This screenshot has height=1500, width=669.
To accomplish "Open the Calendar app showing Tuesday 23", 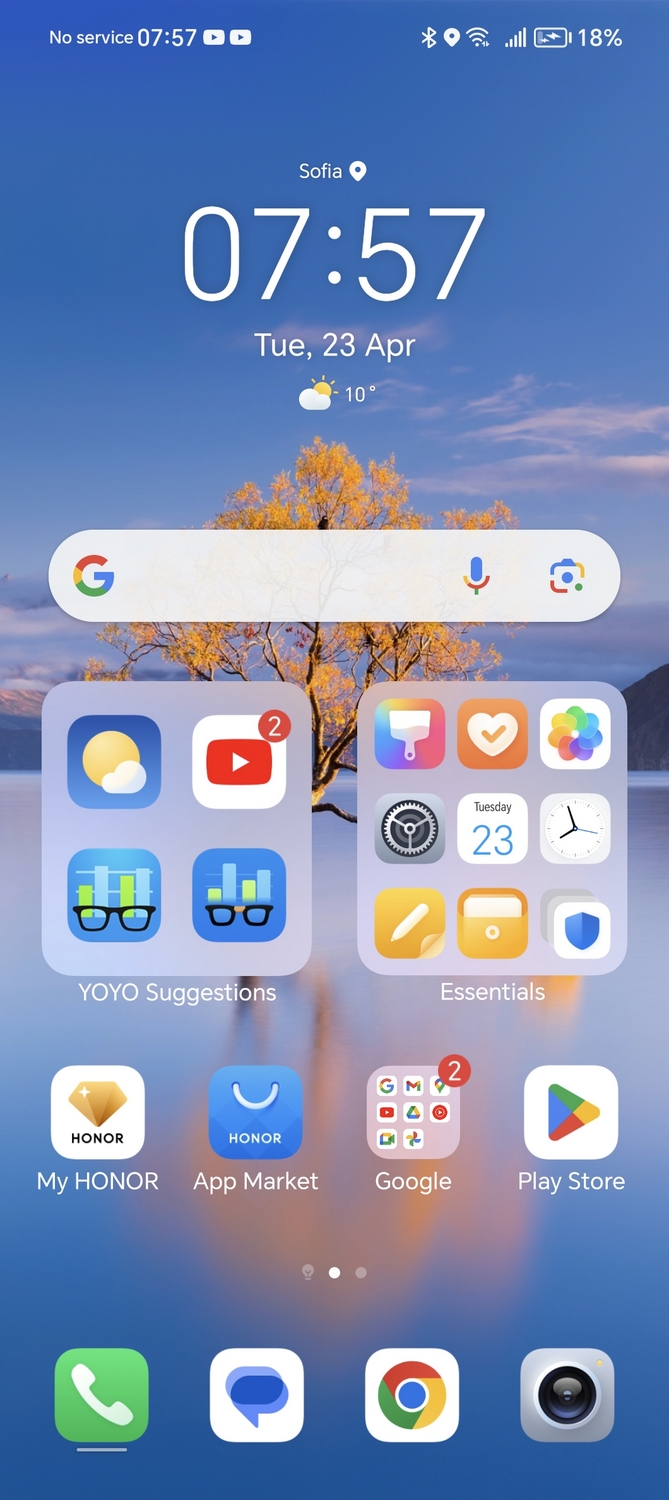I will 492,829.
